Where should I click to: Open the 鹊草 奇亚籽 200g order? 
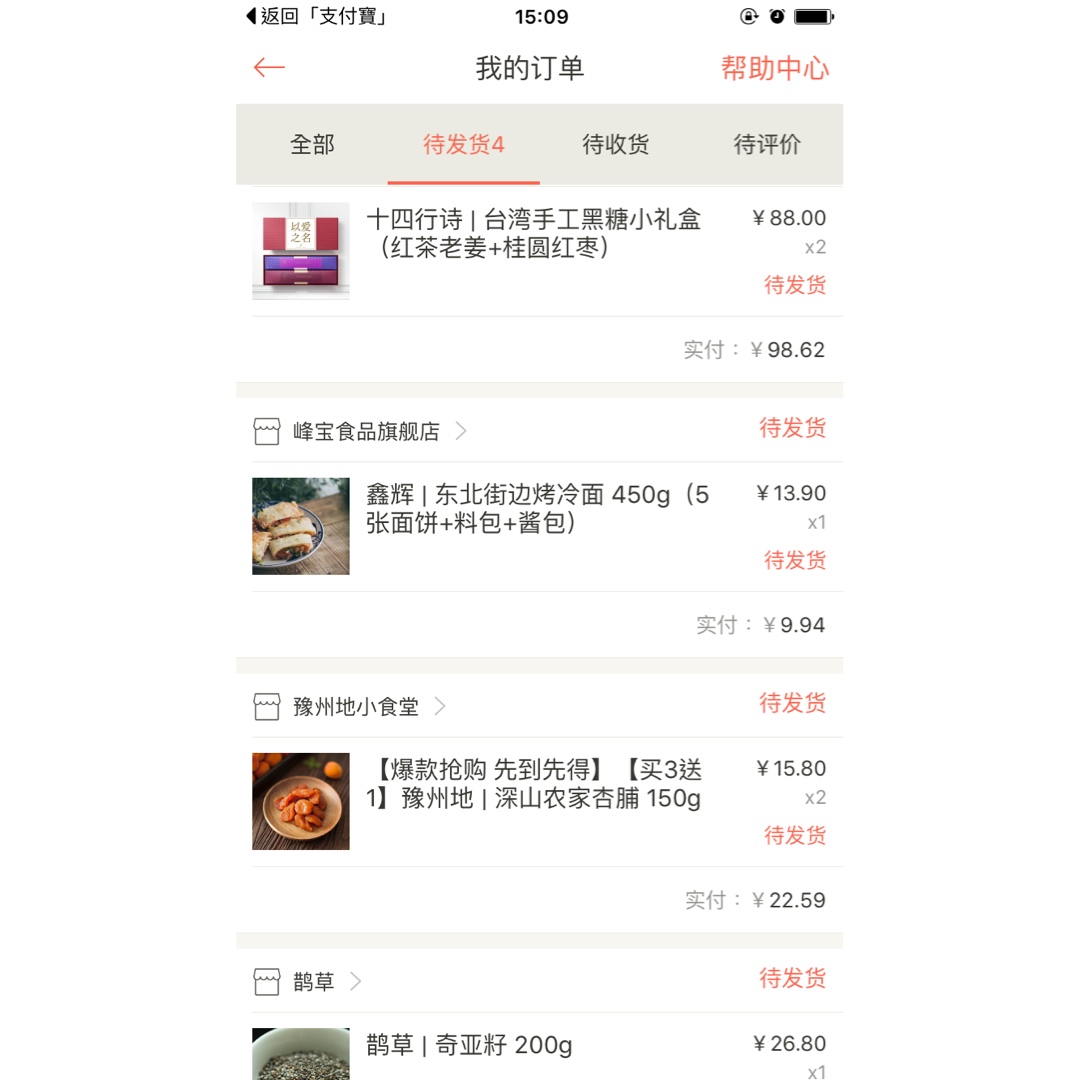469,1046
